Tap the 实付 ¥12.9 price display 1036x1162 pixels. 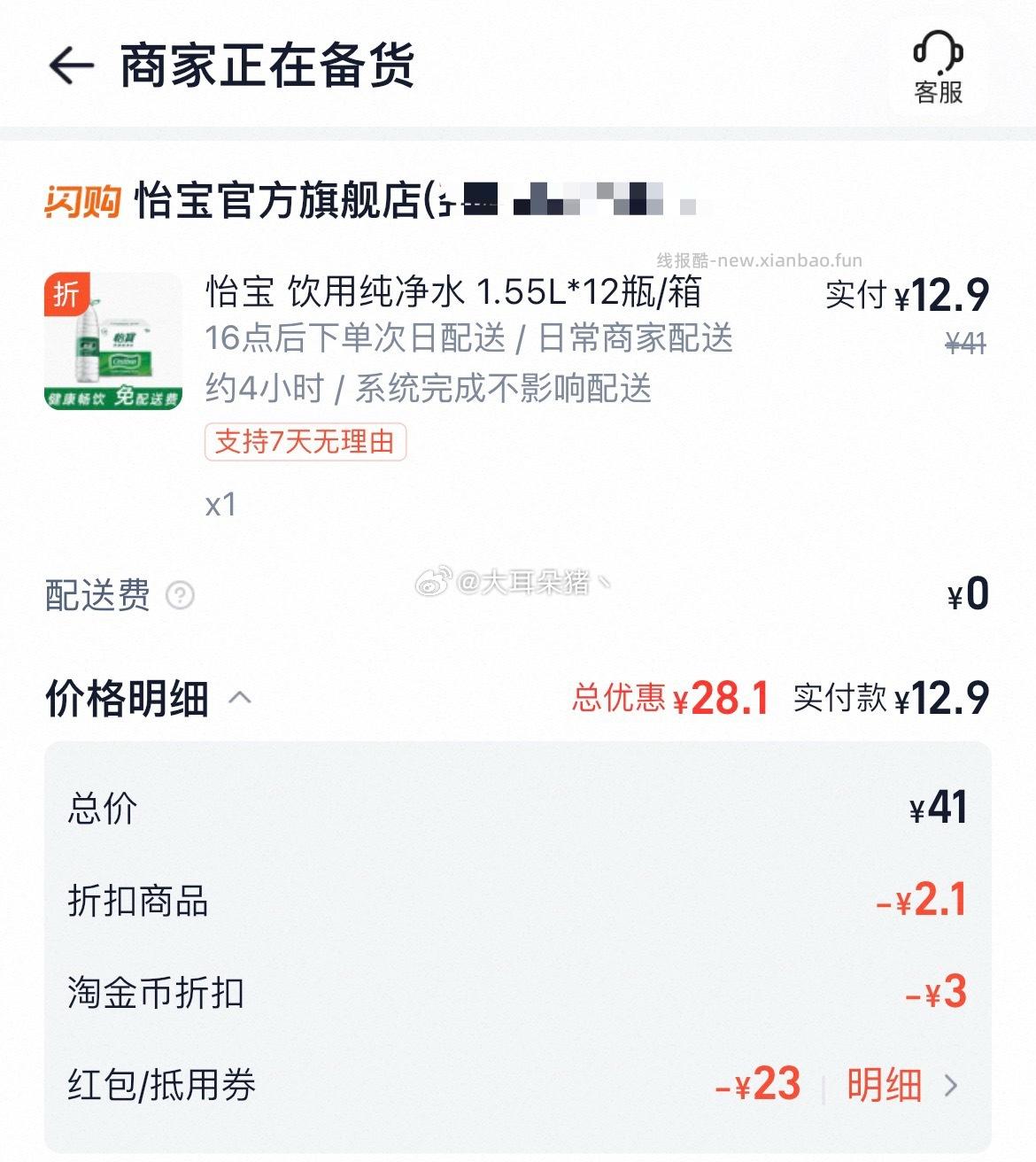click(x=901, y=297)
